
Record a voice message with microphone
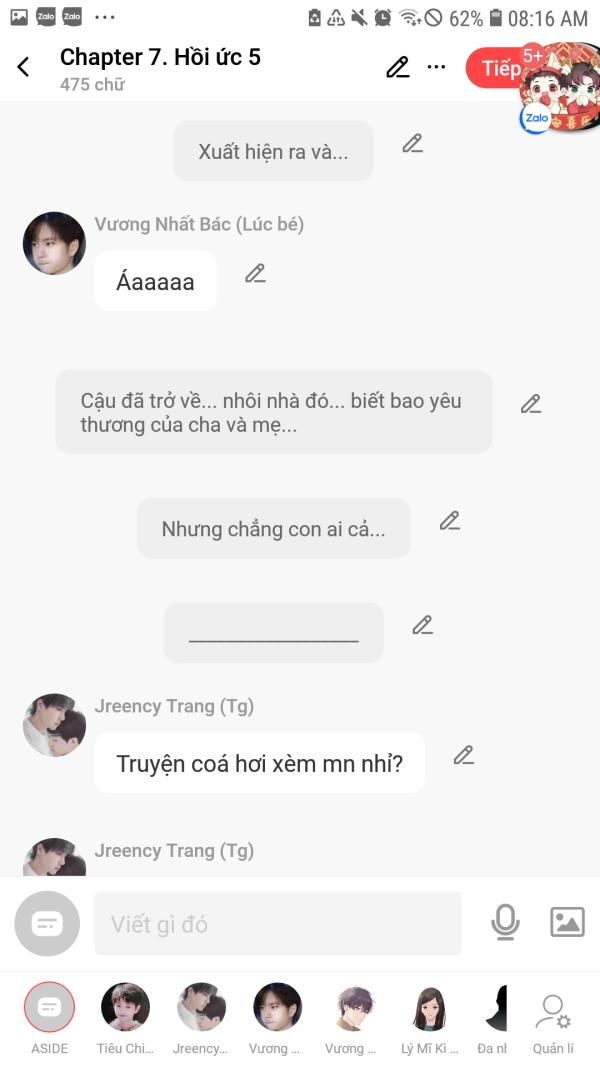(x=506, y=922)
